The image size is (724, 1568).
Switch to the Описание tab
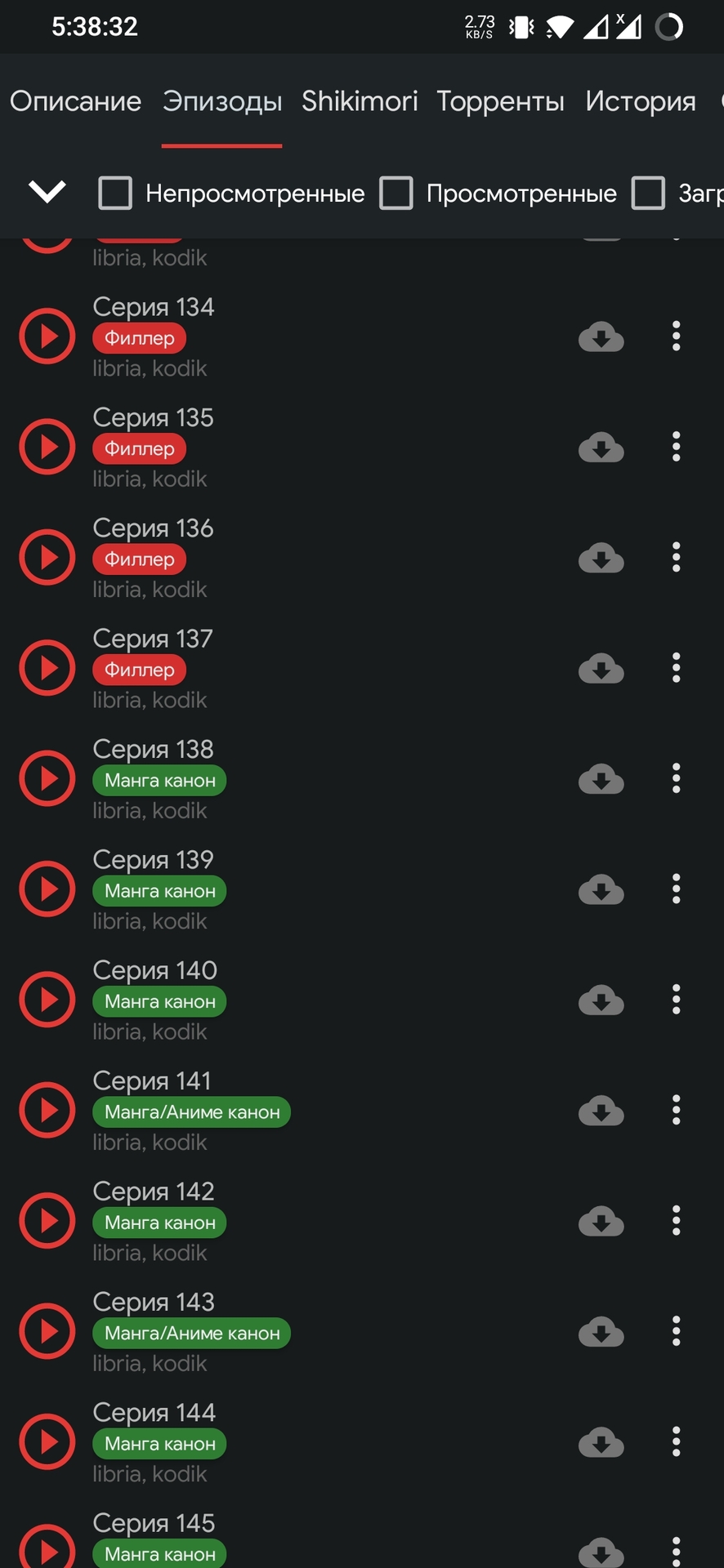75,101
